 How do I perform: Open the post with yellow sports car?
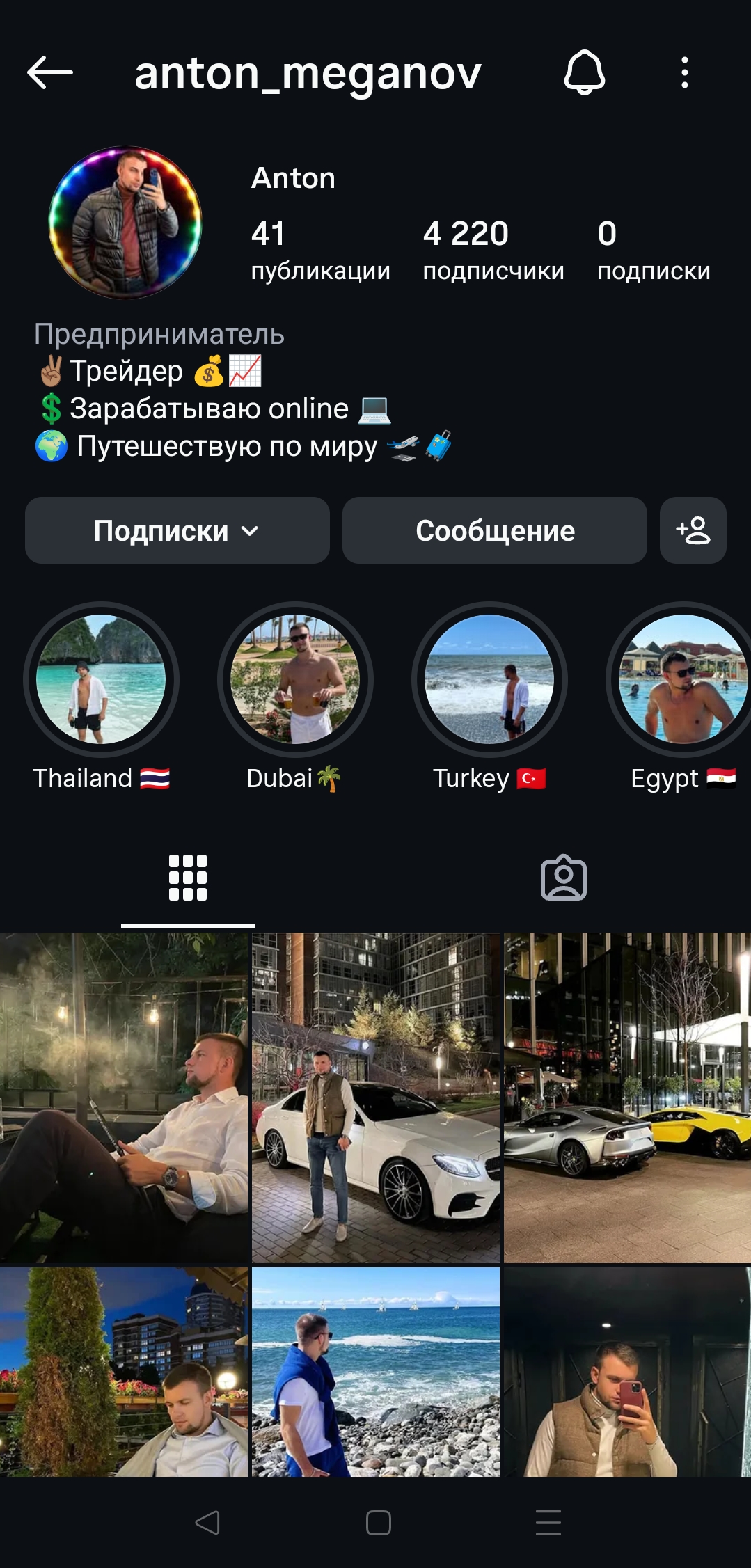coord(627,1098)
